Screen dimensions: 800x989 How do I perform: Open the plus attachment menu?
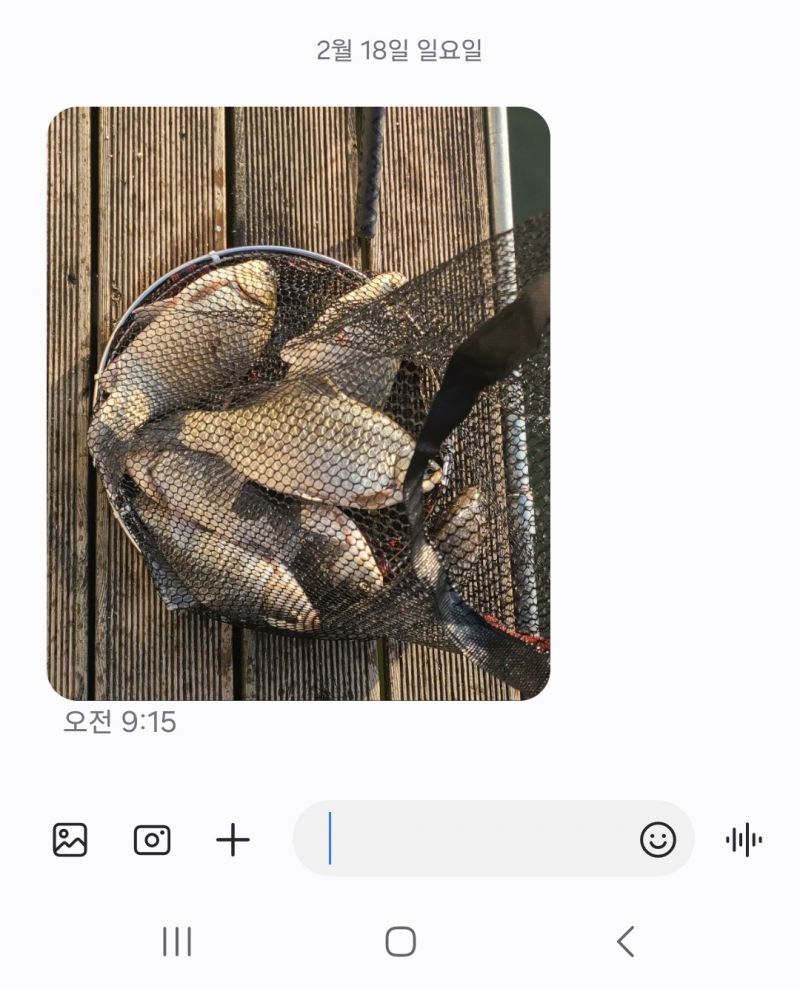tap(233, 840)
